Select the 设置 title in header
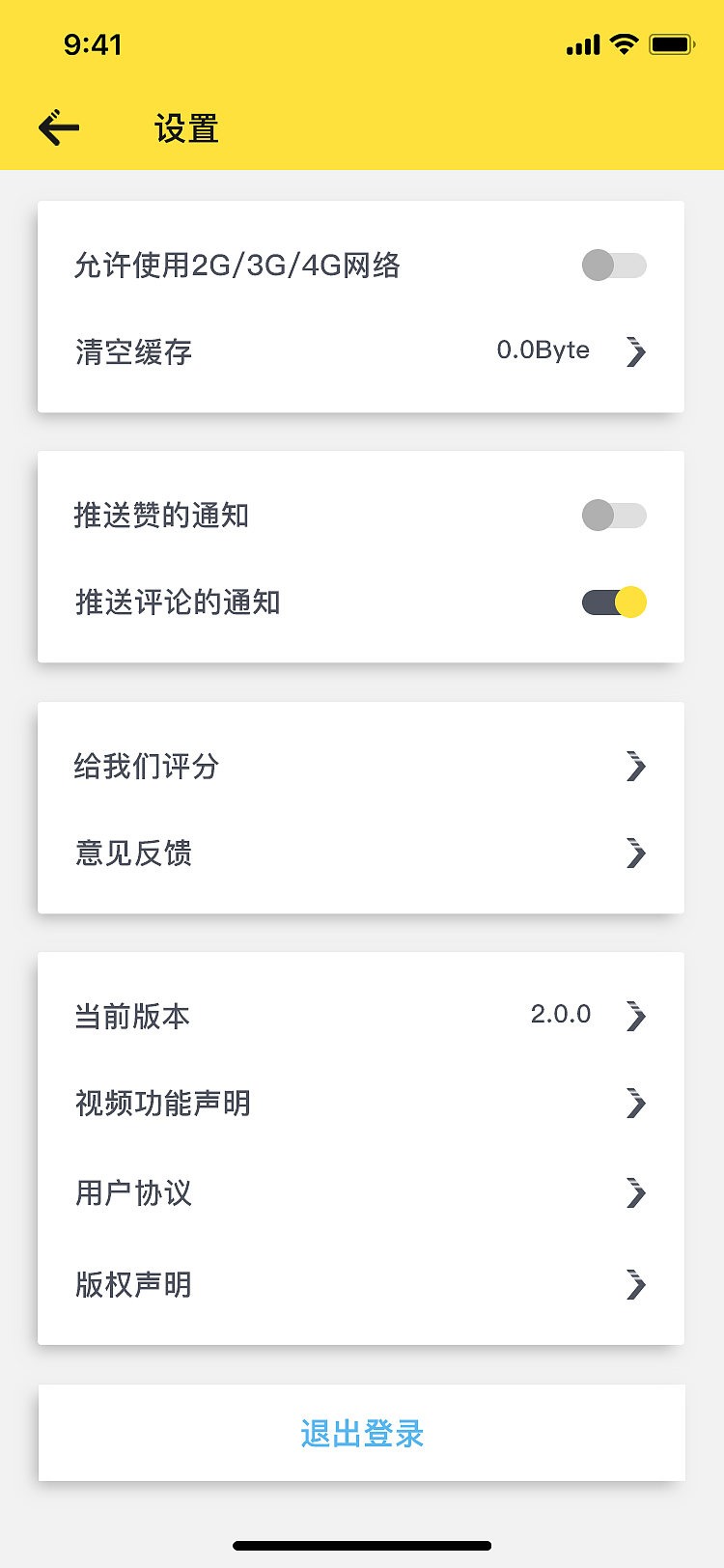Image resolution: width=724 pixels, height=1568 pixels. click(x=185, y=127)
